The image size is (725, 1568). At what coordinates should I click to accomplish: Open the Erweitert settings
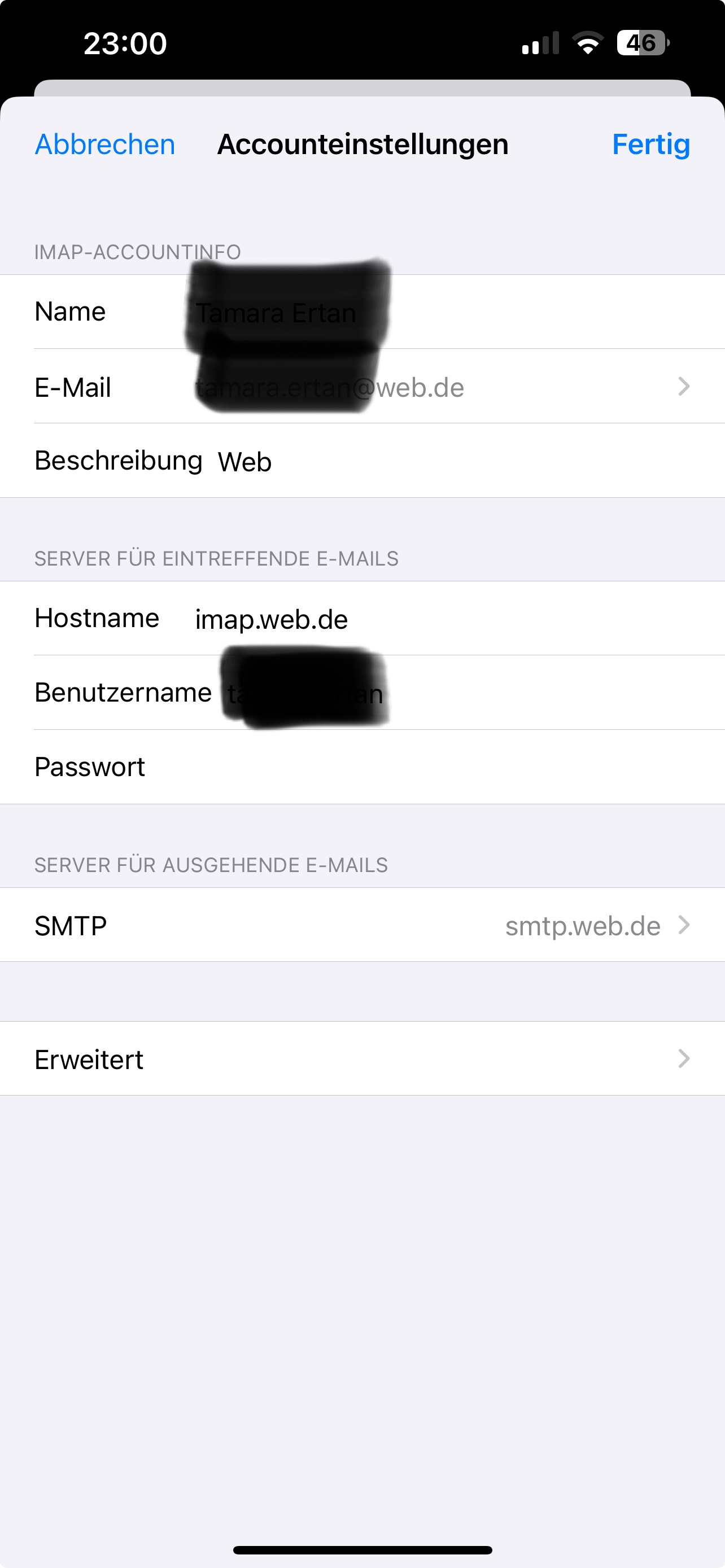(362, 1060)
